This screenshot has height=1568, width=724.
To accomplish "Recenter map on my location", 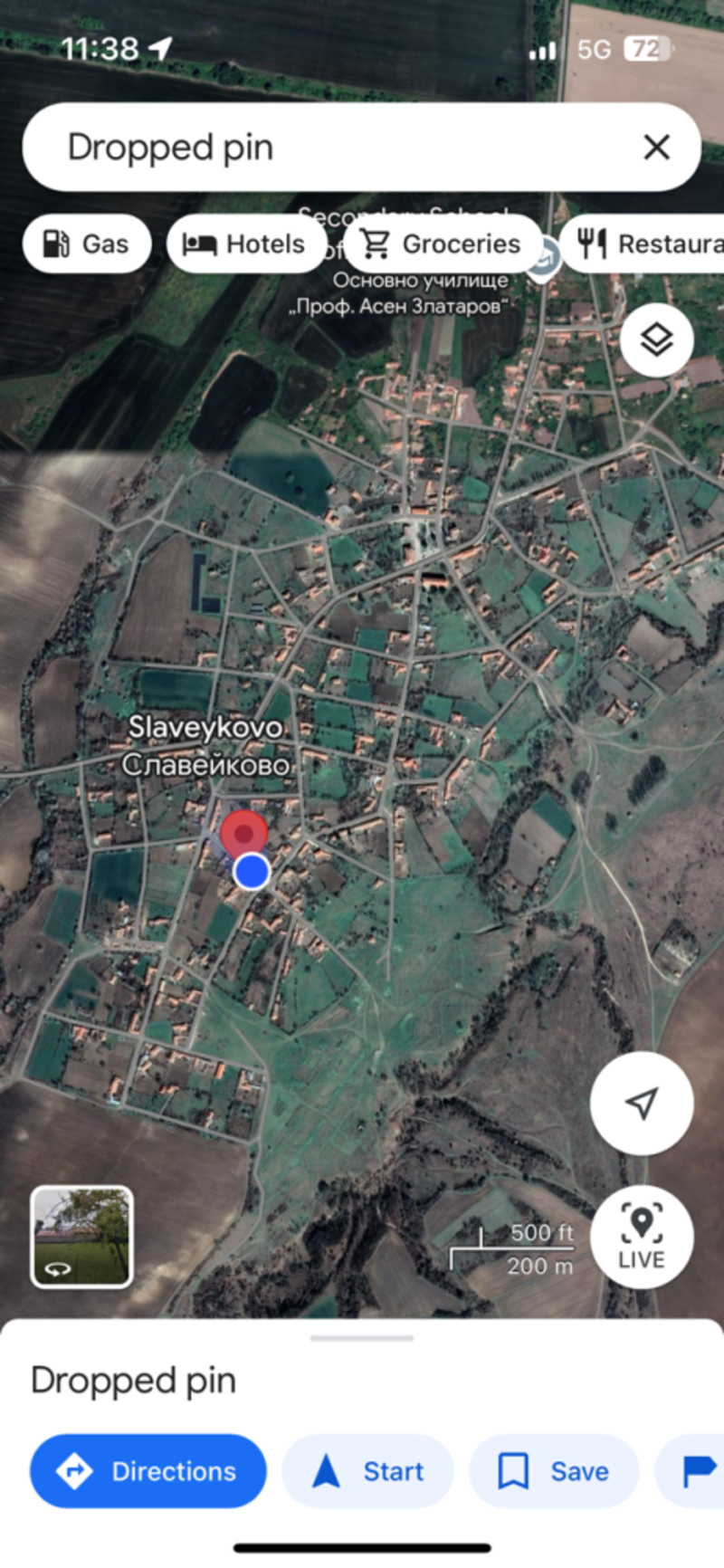I will pyautogui.click(x=642, y=1103).
